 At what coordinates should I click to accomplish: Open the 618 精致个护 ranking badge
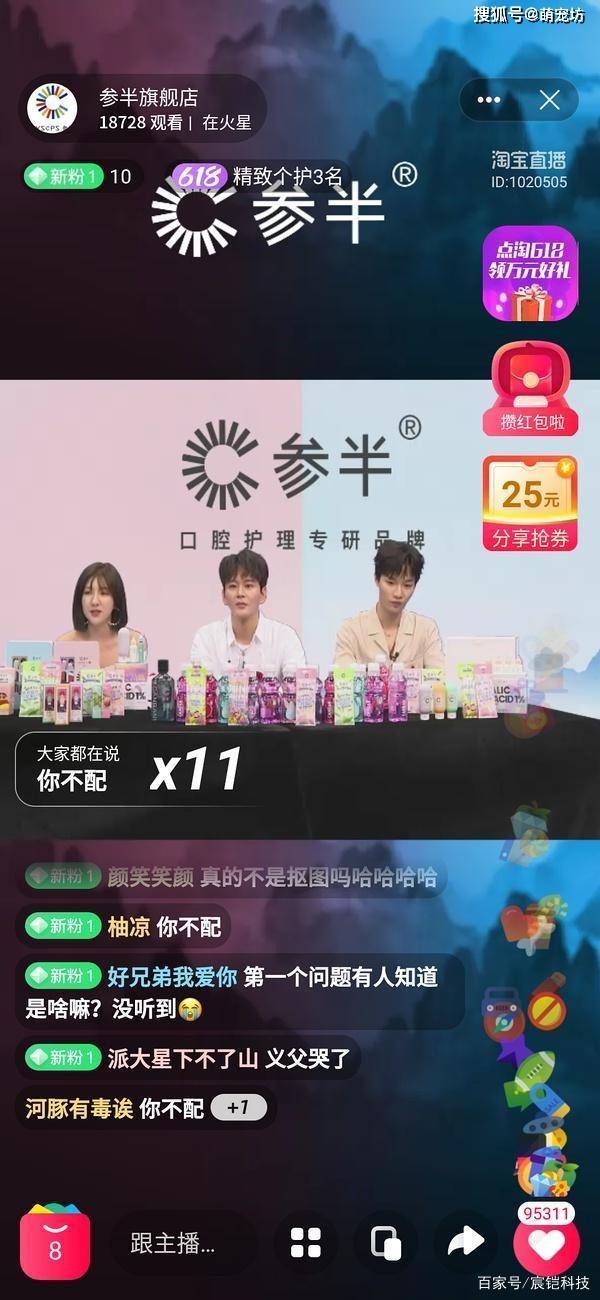260,177
